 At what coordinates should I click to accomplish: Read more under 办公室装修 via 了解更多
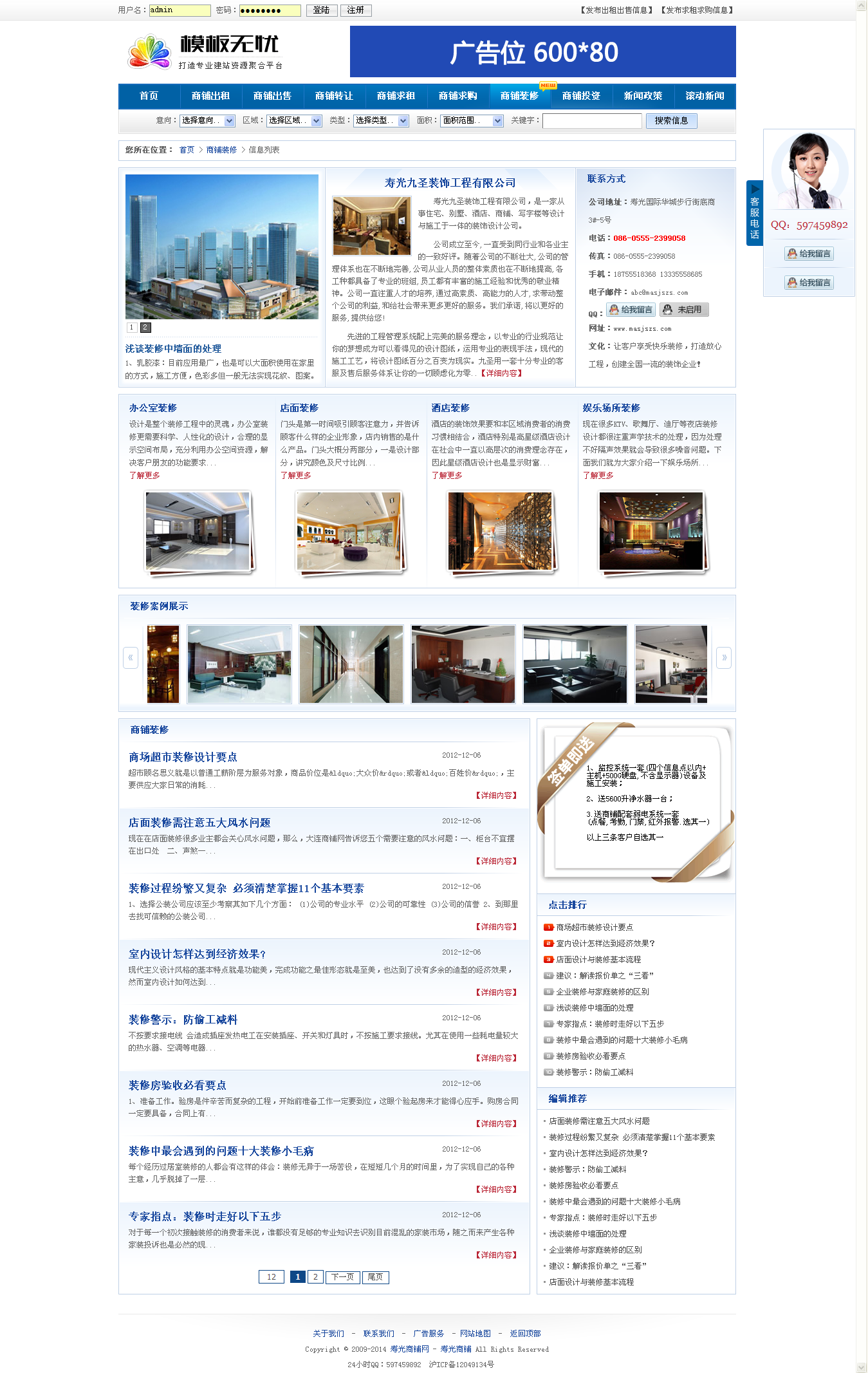coord(144,475)
